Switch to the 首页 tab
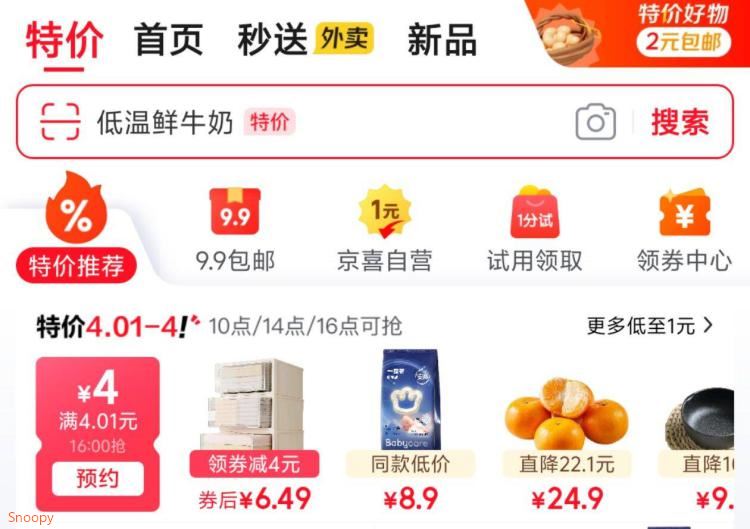 (x=168, y=40)
